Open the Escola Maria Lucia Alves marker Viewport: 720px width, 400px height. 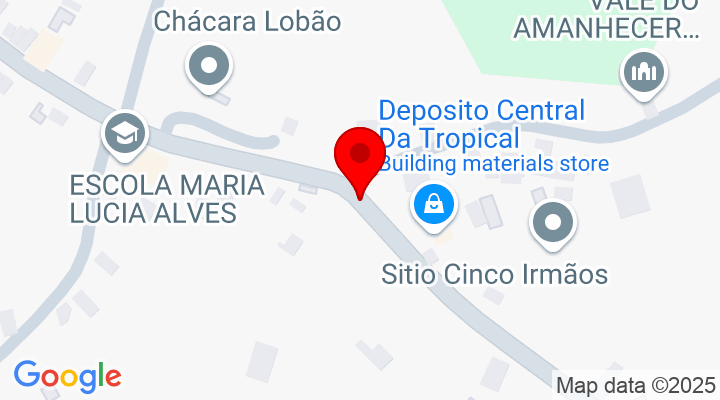point(126,132)
